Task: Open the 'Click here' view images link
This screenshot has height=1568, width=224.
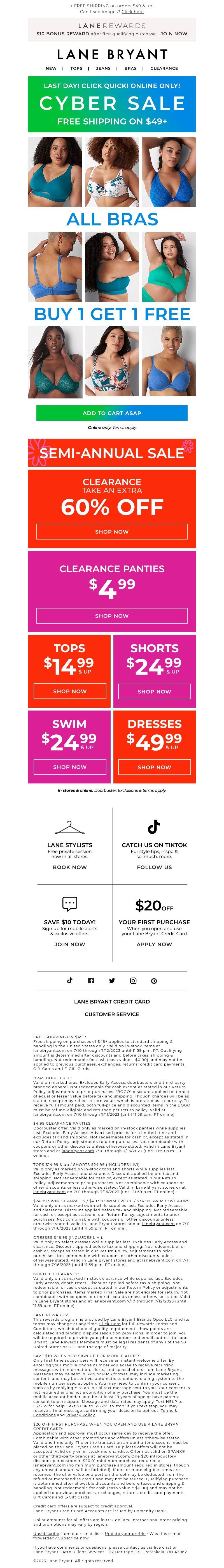Action: (x=132, y=11)
